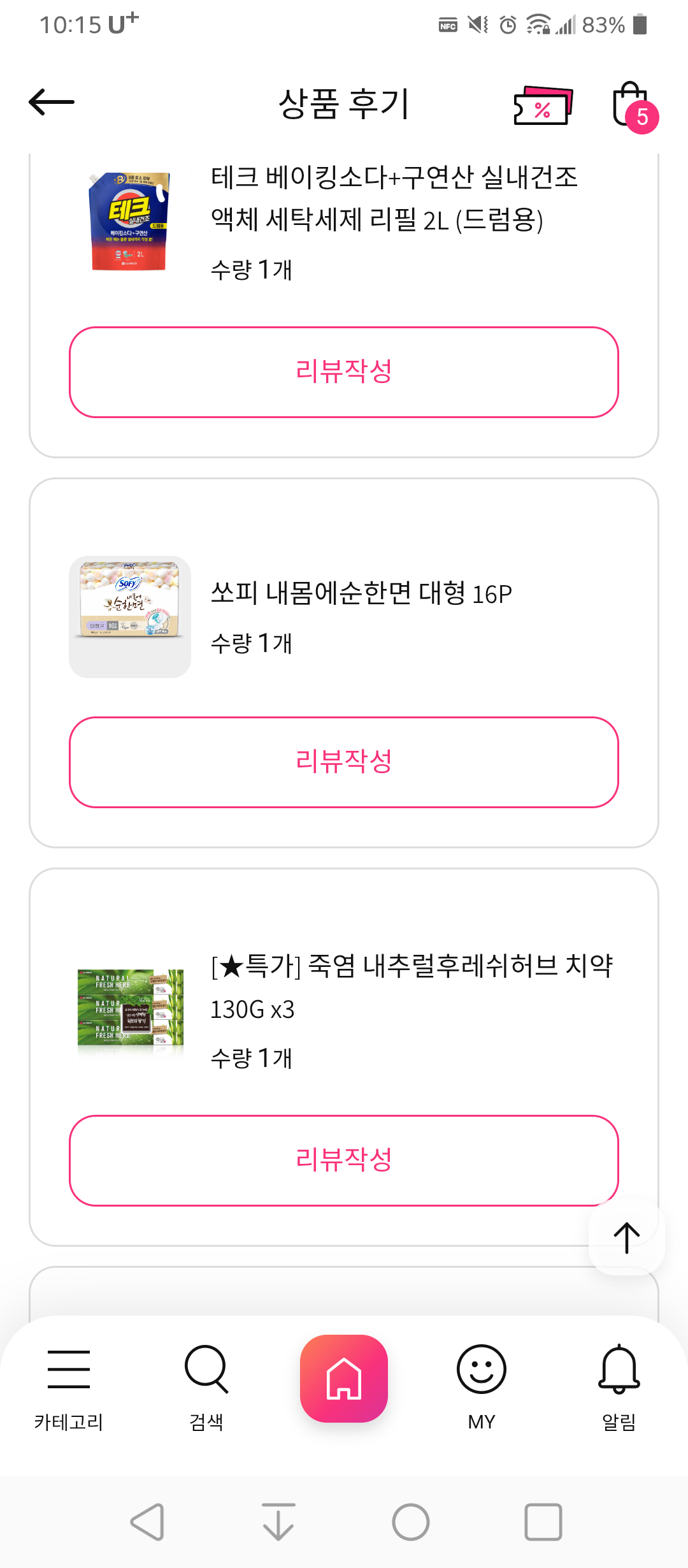Jump back to top of page

tap(627, 1237)
